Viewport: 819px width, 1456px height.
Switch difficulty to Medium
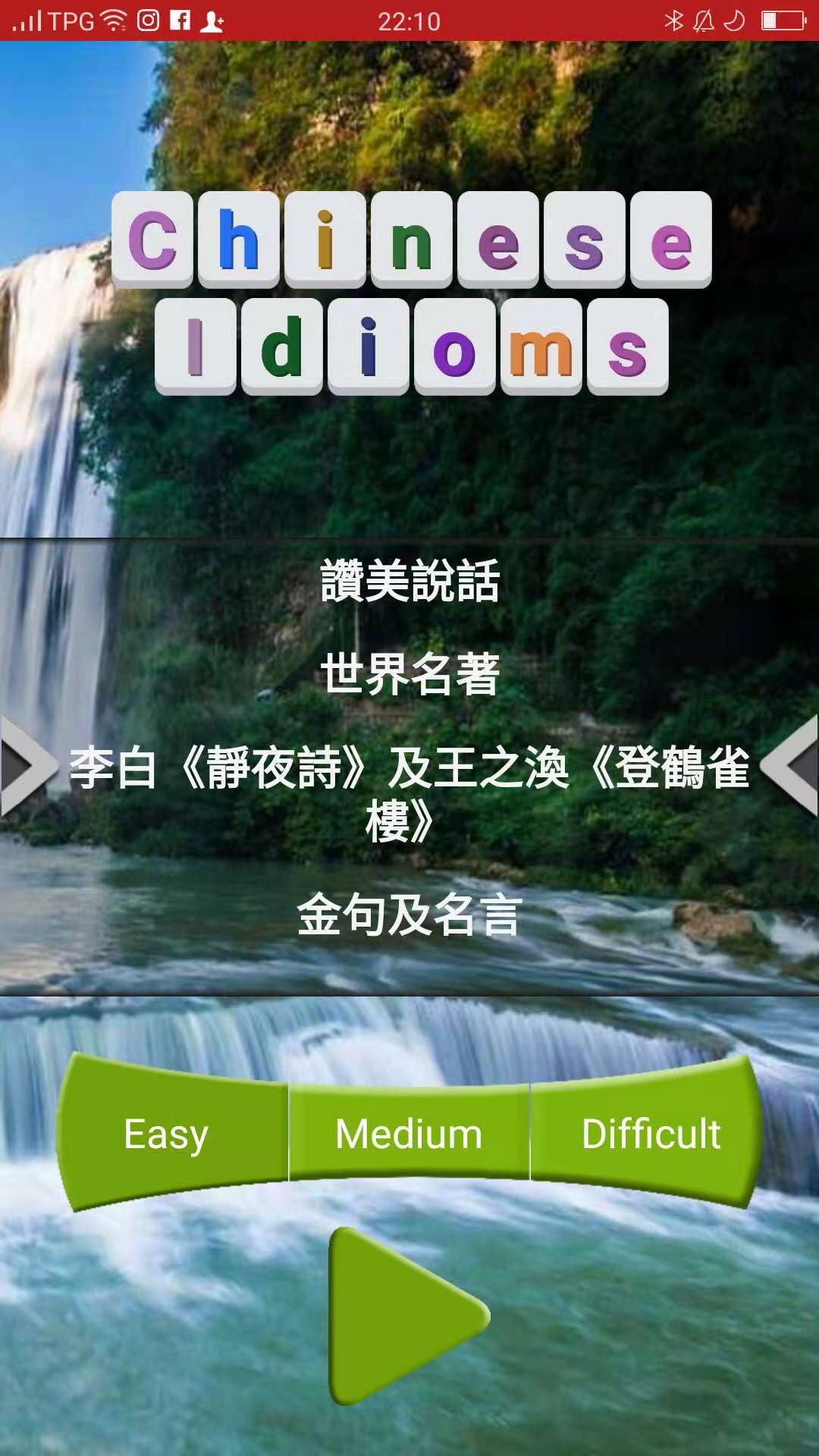pyautogui.click(x=409, y=1134)
